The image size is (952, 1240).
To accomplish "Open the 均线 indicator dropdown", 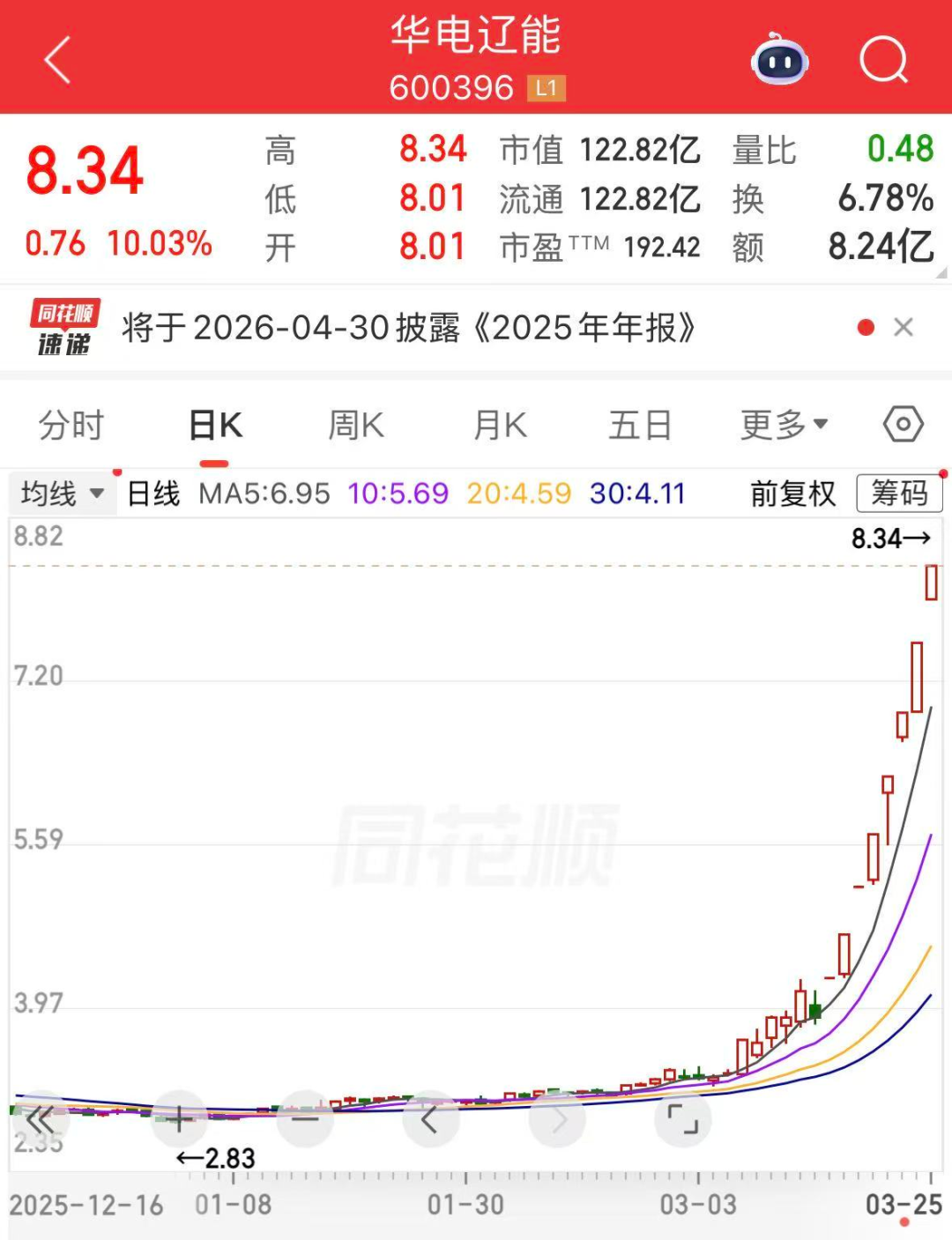I will (x=62, y=494).
